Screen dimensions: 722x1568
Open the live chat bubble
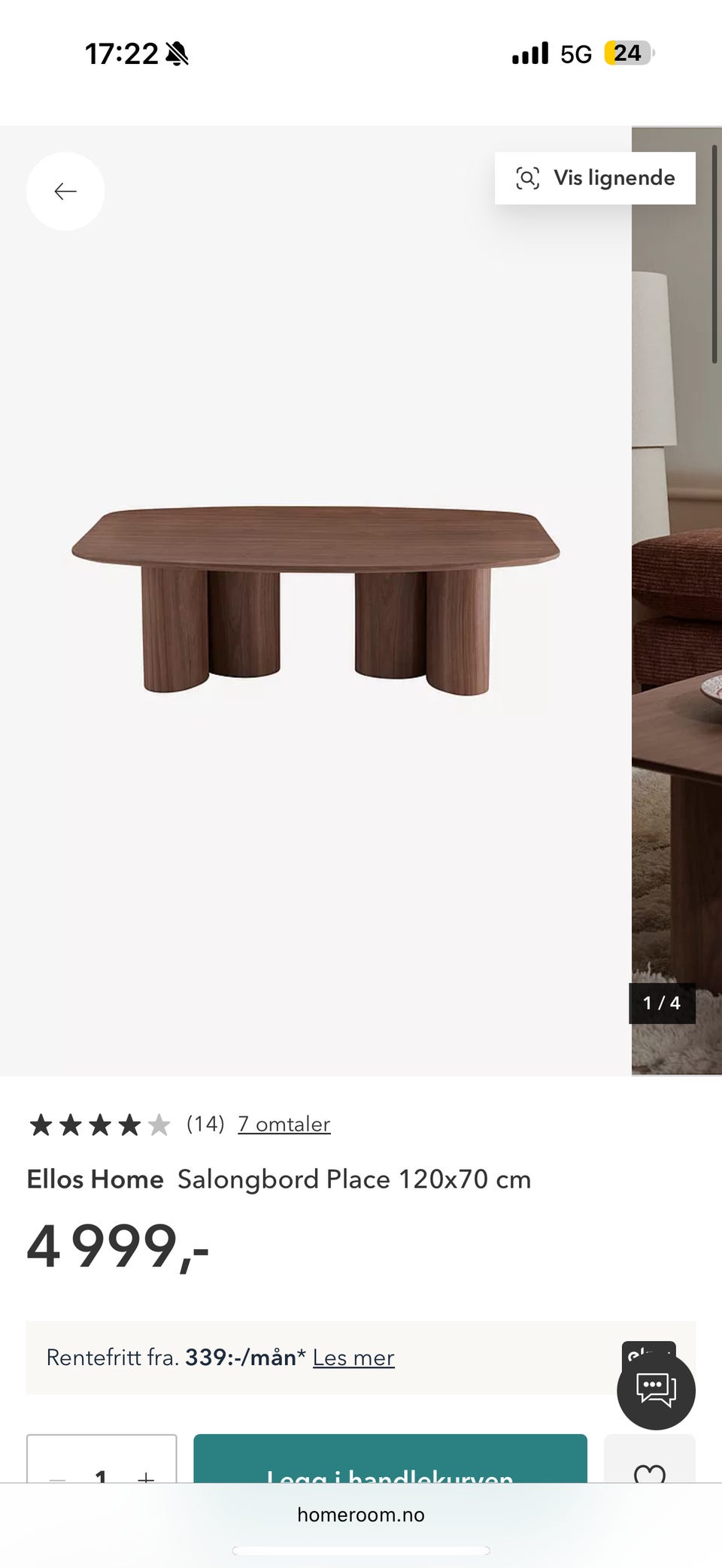coord(656,1390)
